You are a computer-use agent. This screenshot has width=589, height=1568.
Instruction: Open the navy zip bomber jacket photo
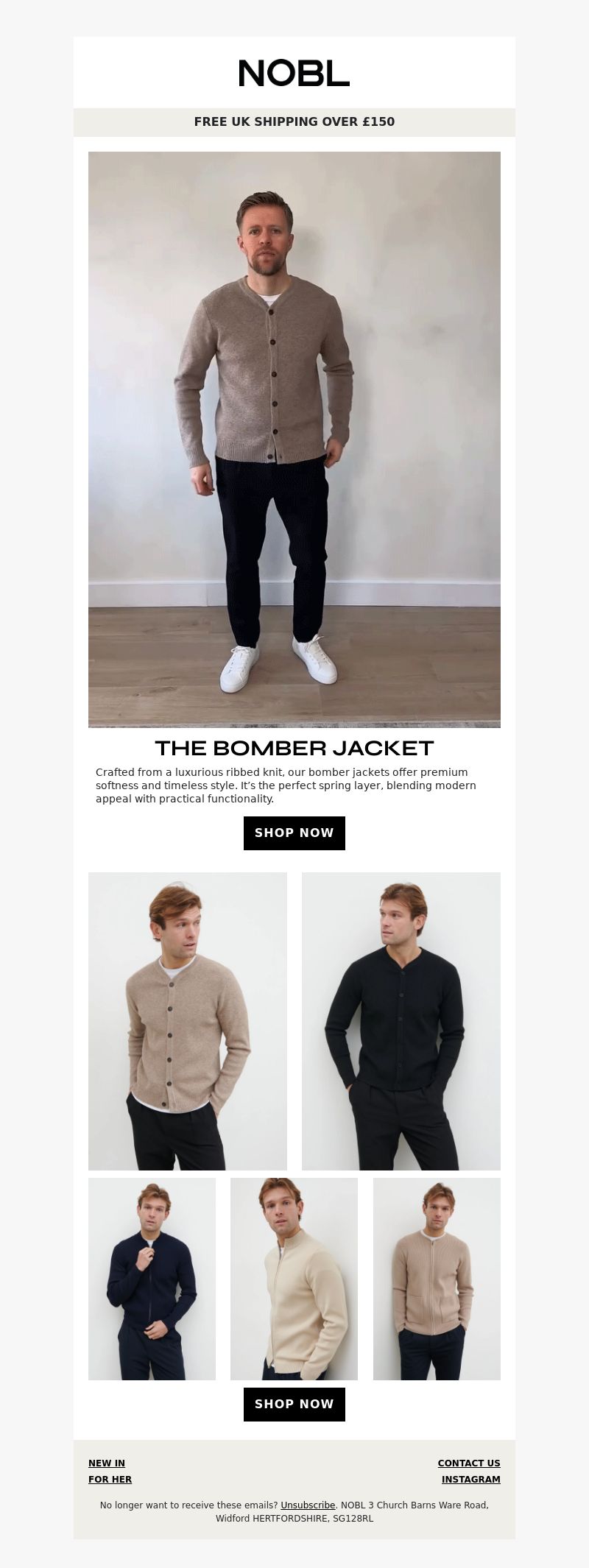tap(152, 1279)
